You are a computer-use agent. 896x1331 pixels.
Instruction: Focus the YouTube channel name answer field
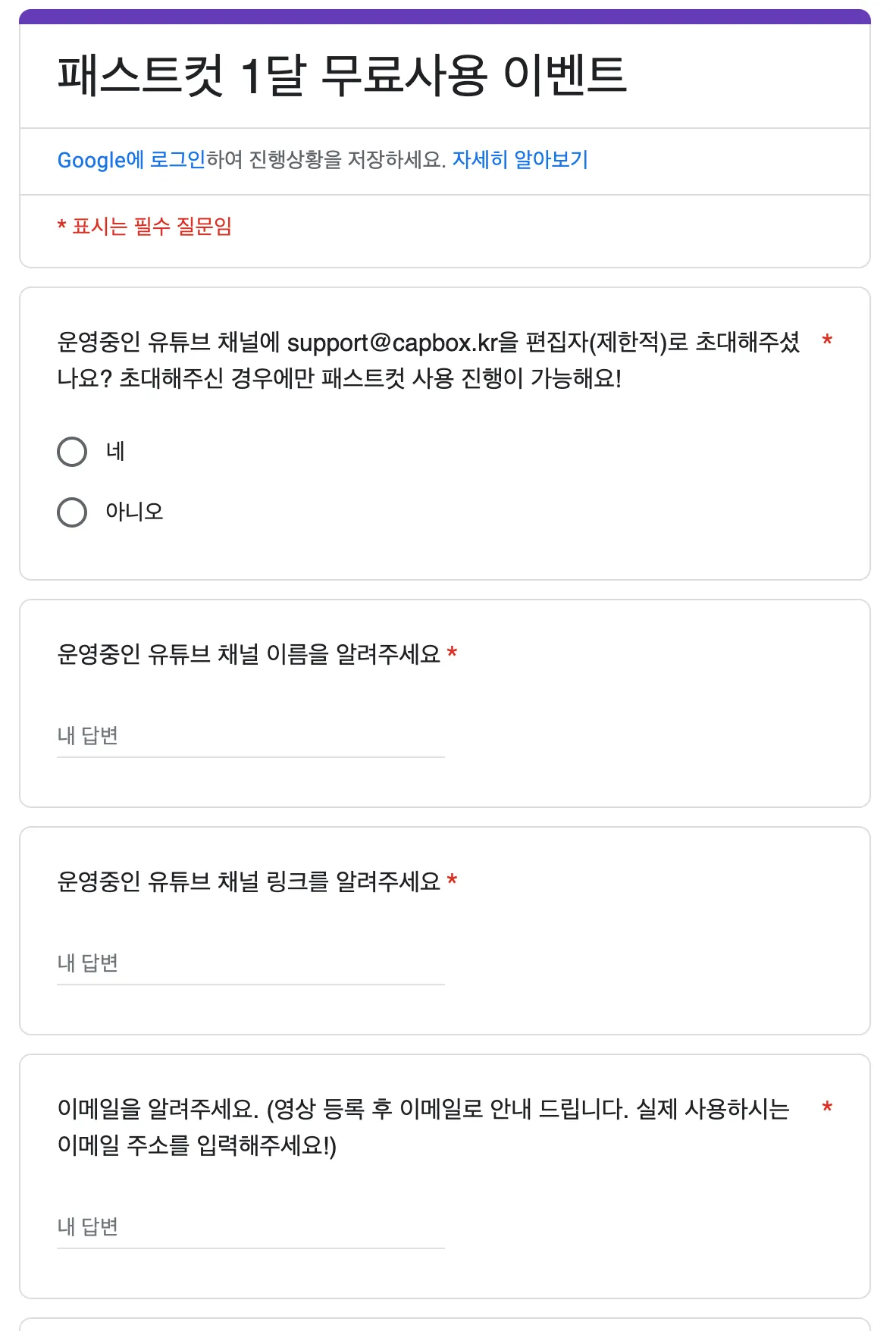point(250,736)
